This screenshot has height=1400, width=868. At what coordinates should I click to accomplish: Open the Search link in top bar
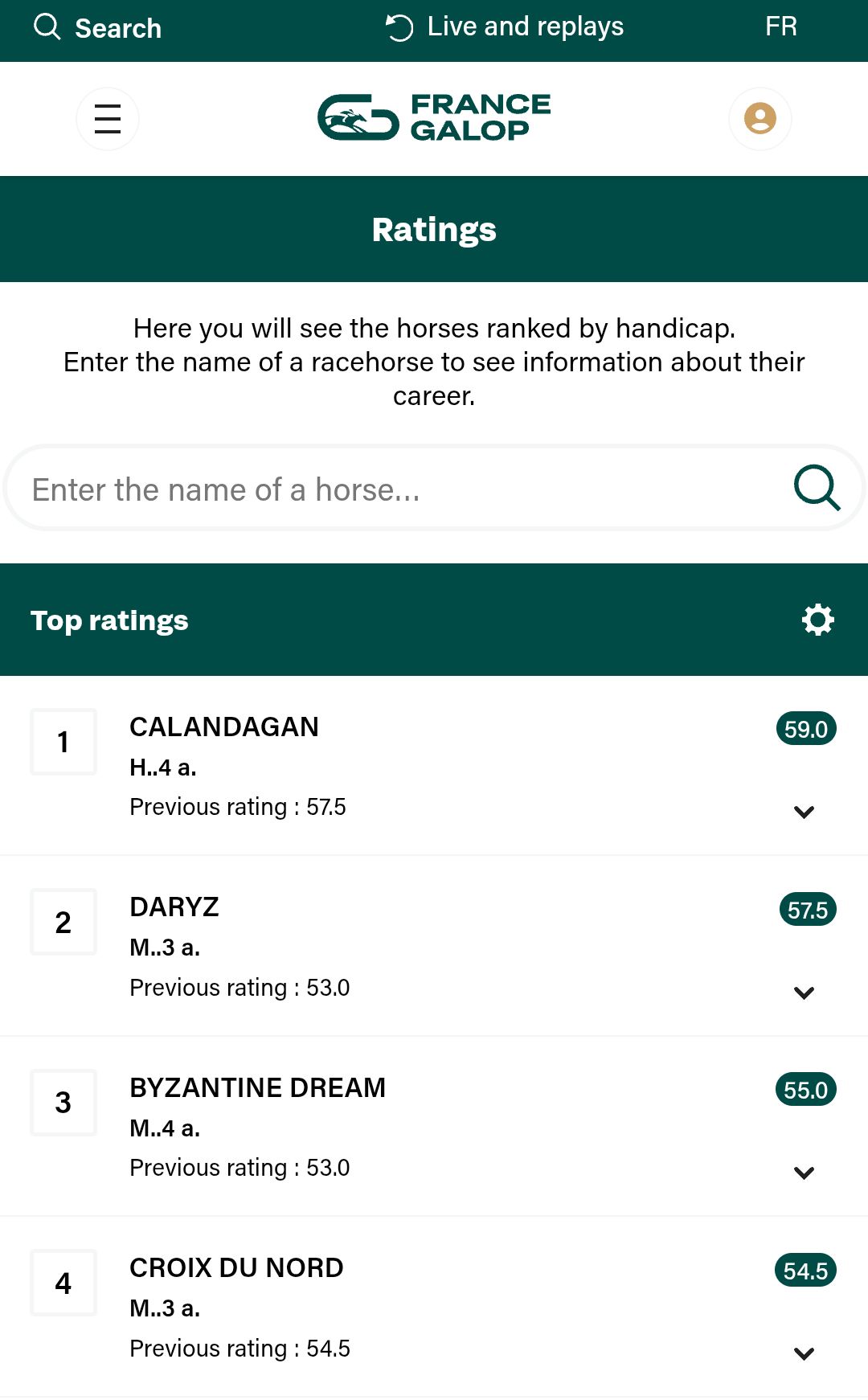click(98, 28)
